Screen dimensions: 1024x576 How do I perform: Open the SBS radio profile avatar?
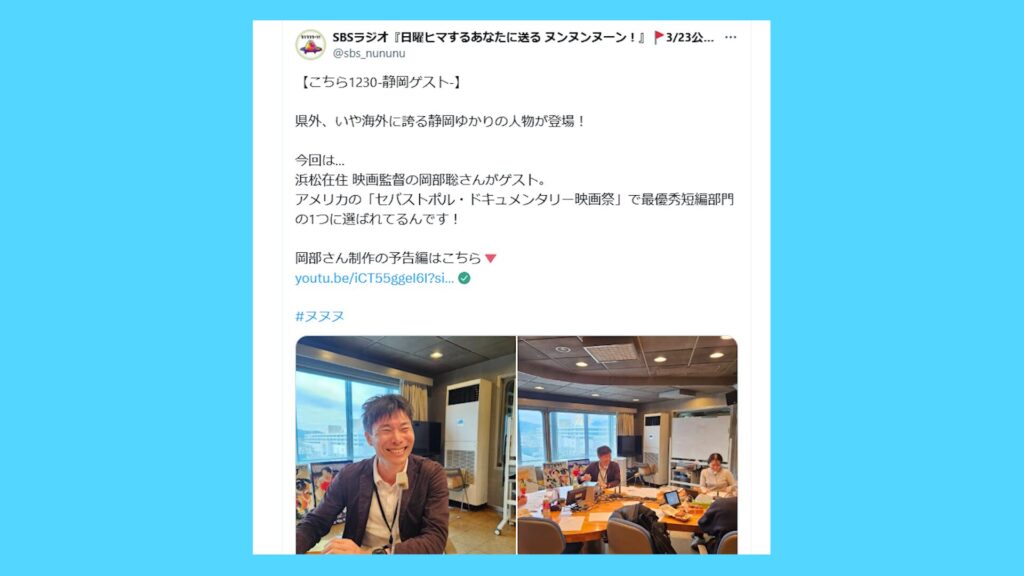[x=310, y=44]
